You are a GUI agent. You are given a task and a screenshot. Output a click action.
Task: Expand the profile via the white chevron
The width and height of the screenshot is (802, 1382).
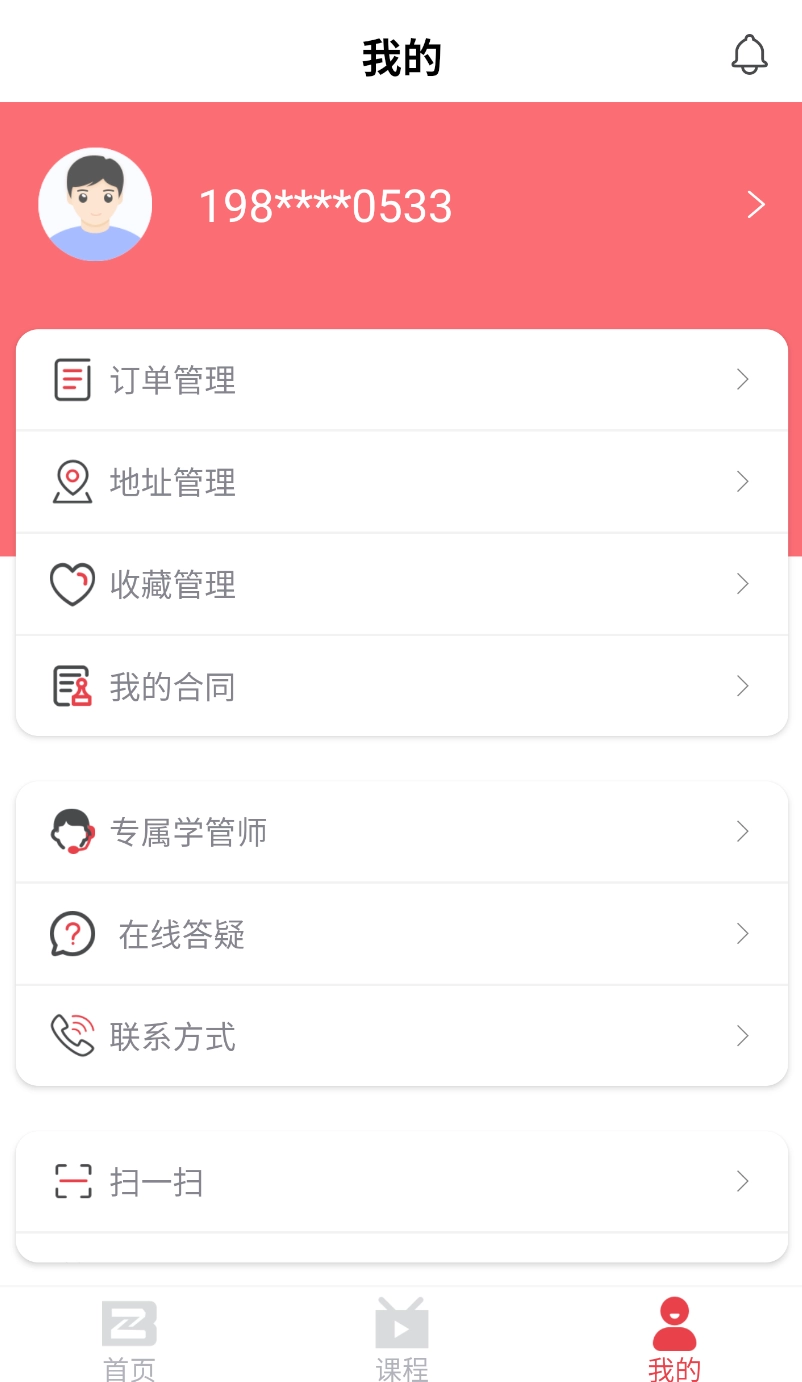[x=756, y=204]
